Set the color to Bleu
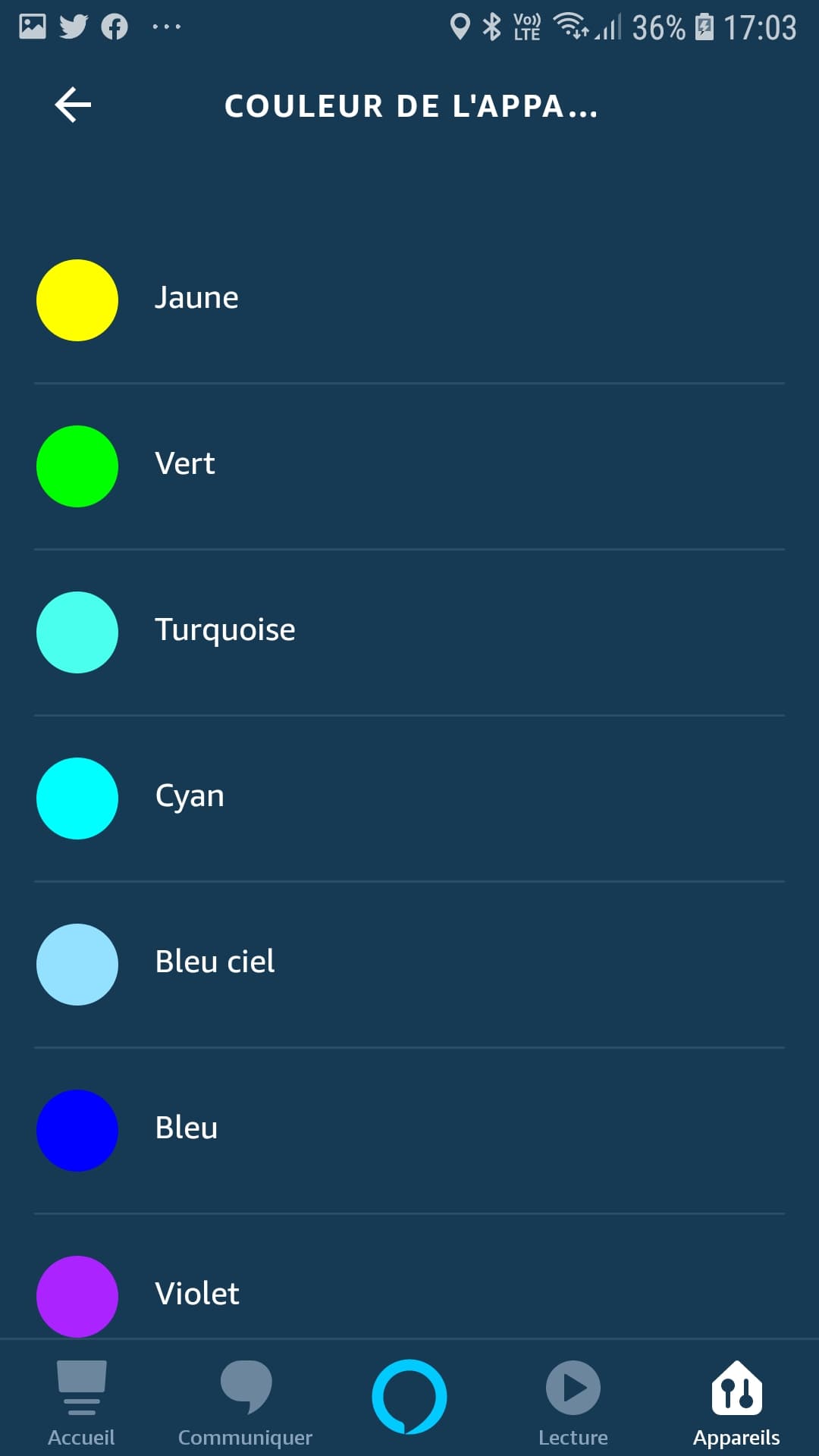The image size is (819, 1456). [409, 1131]
